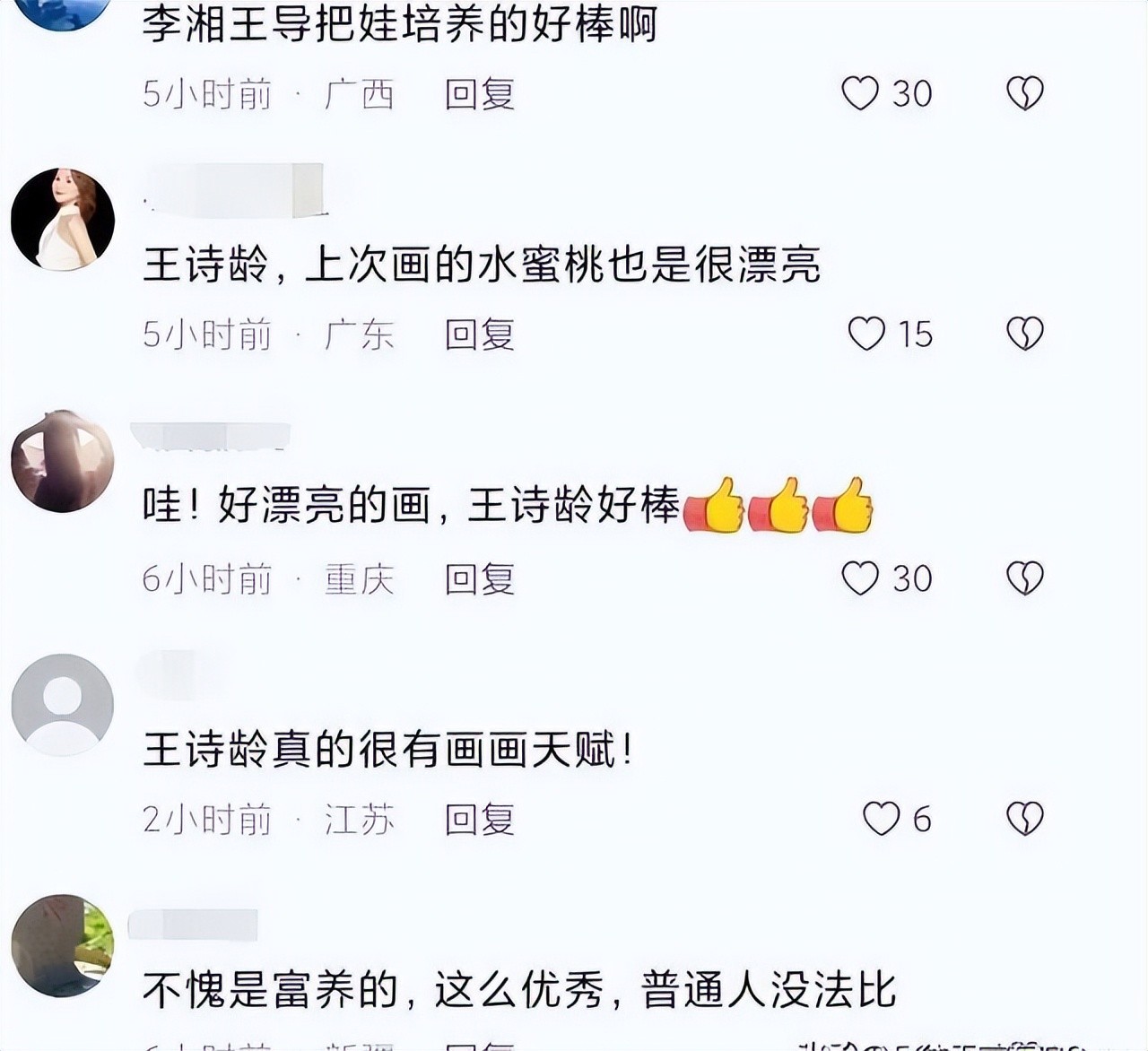This screenshot has width=1148, height=1051.
Task: Open avatar of the 重庆 commenter
Action: pos(63,461)
